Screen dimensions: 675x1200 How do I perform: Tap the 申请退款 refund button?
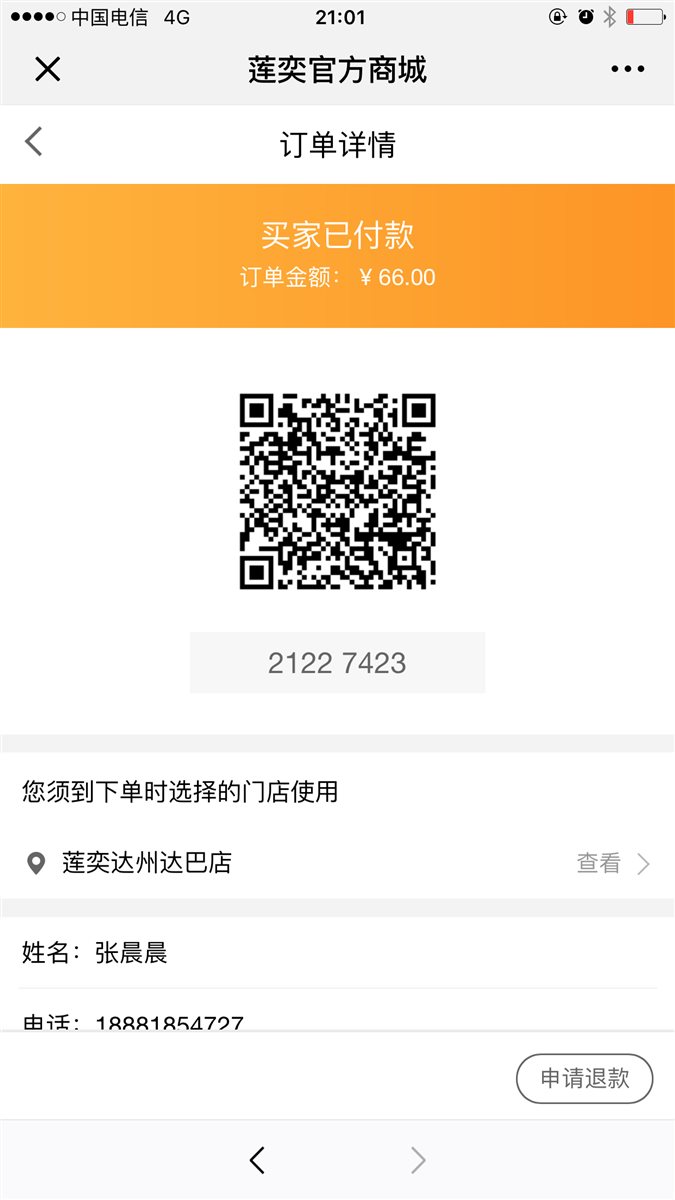click(584, 1078)
